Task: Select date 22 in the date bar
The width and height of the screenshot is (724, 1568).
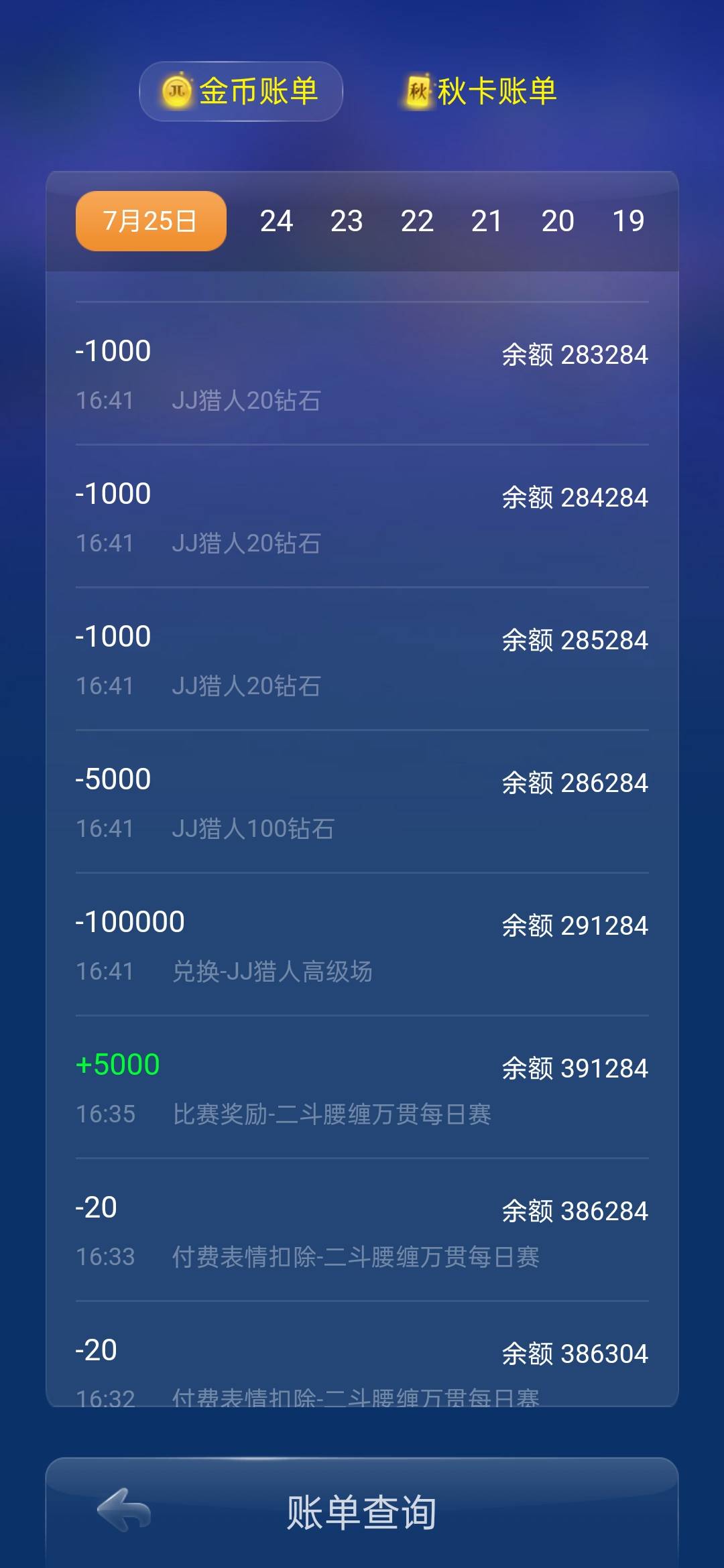Action: (418, 220)
